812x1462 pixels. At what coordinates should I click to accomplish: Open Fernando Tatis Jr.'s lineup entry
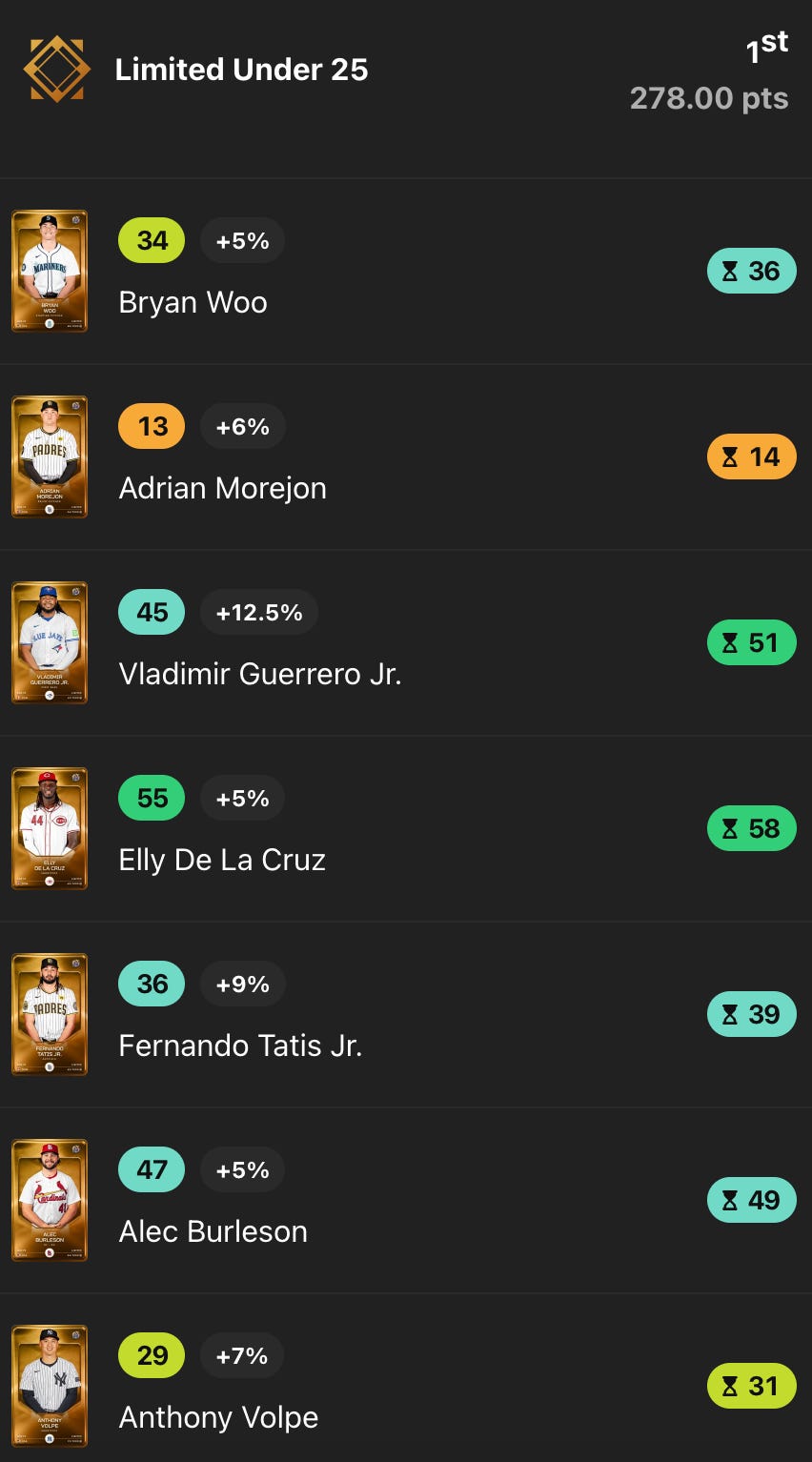click(x=406, y=1015)
